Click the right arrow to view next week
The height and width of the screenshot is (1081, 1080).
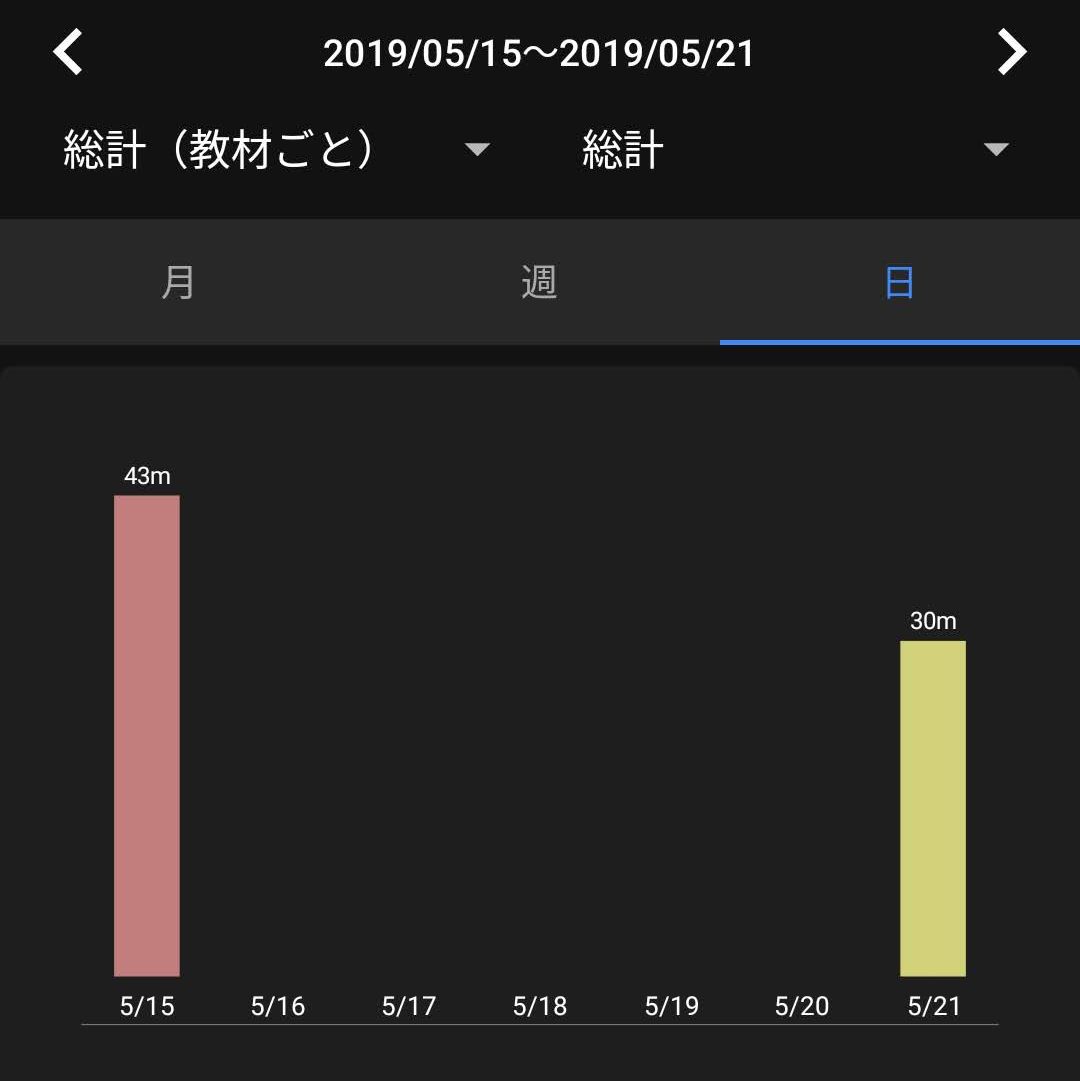1013,51
